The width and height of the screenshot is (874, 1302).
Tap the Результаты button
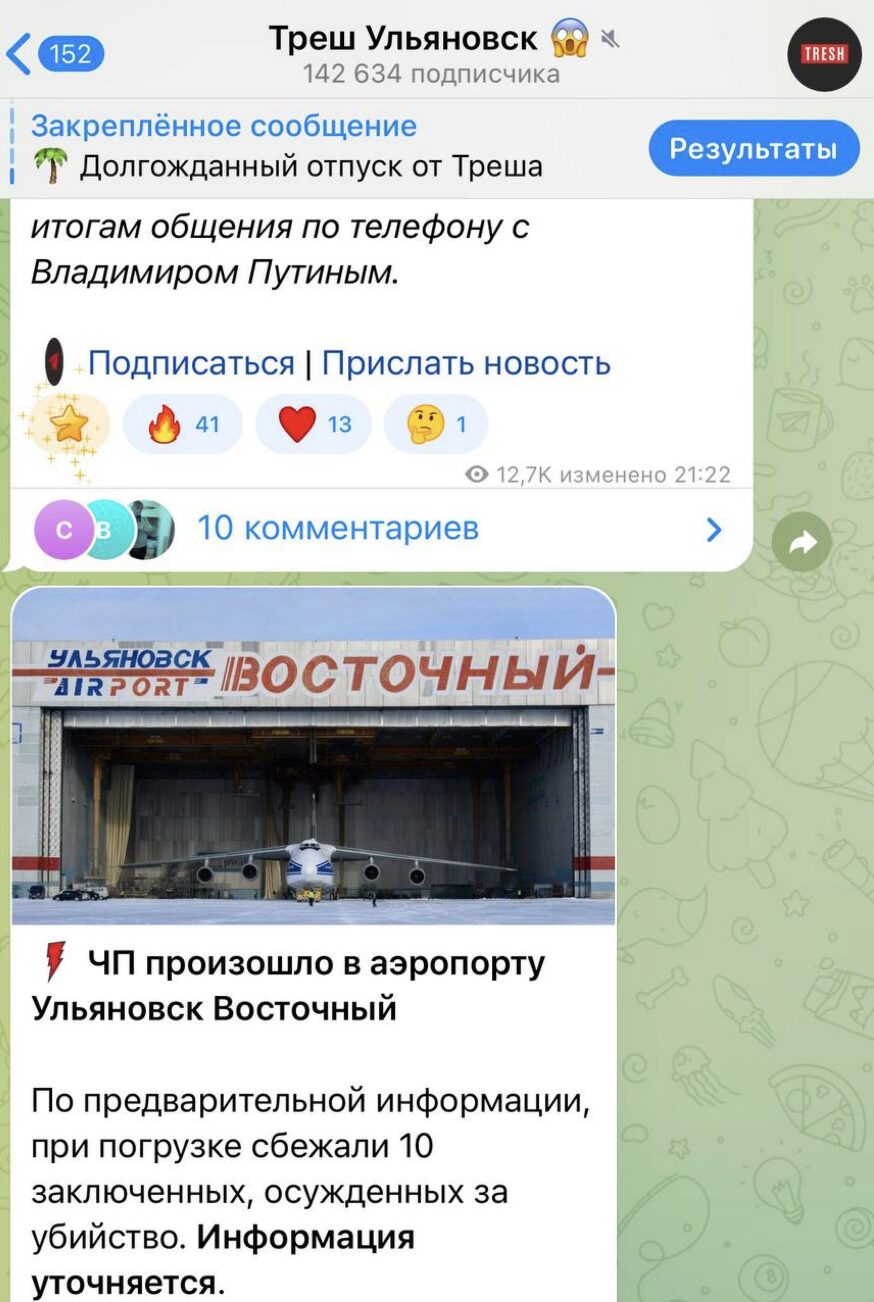[x=753, y=149]
